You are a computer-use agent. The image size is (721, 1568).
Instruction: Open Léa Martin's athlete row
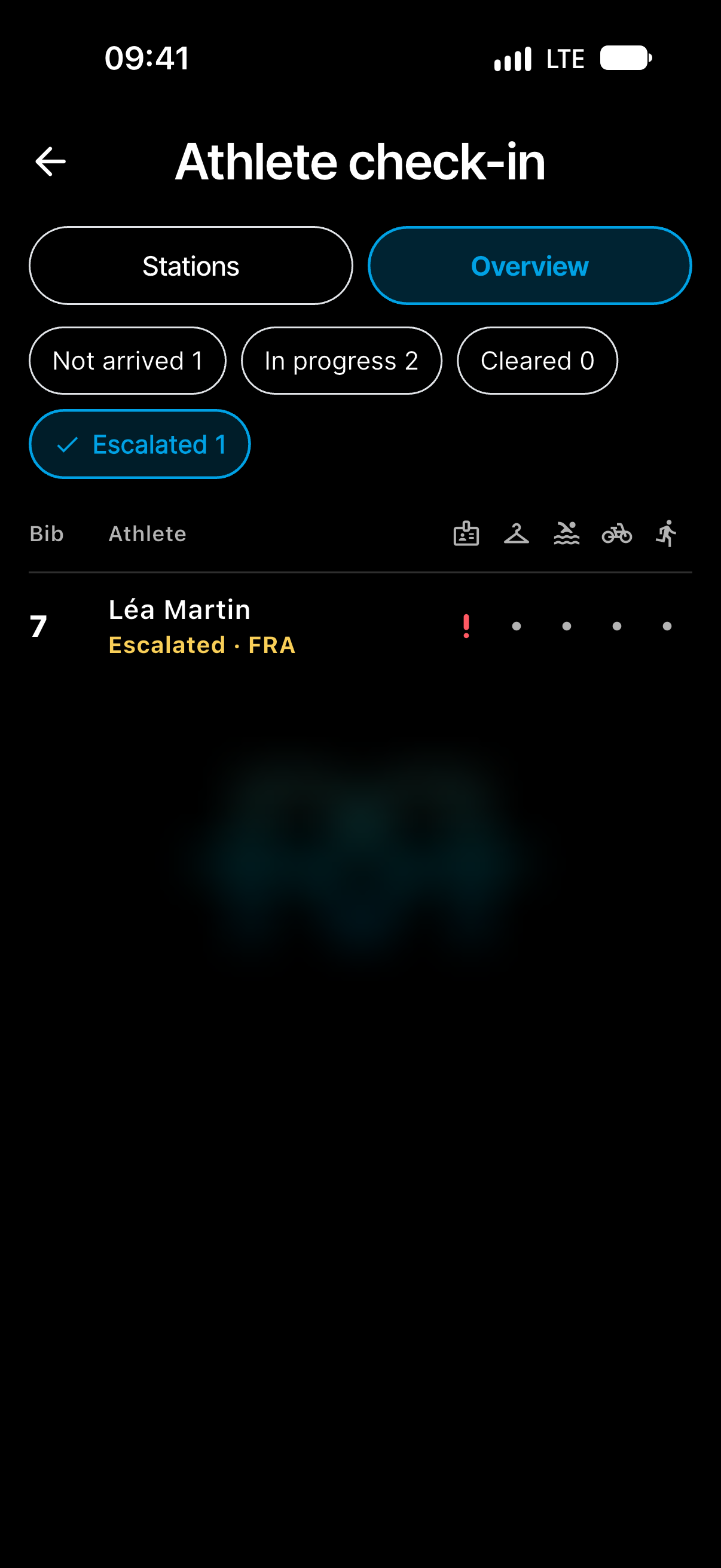pyautogui.click(x=360, y=627)
